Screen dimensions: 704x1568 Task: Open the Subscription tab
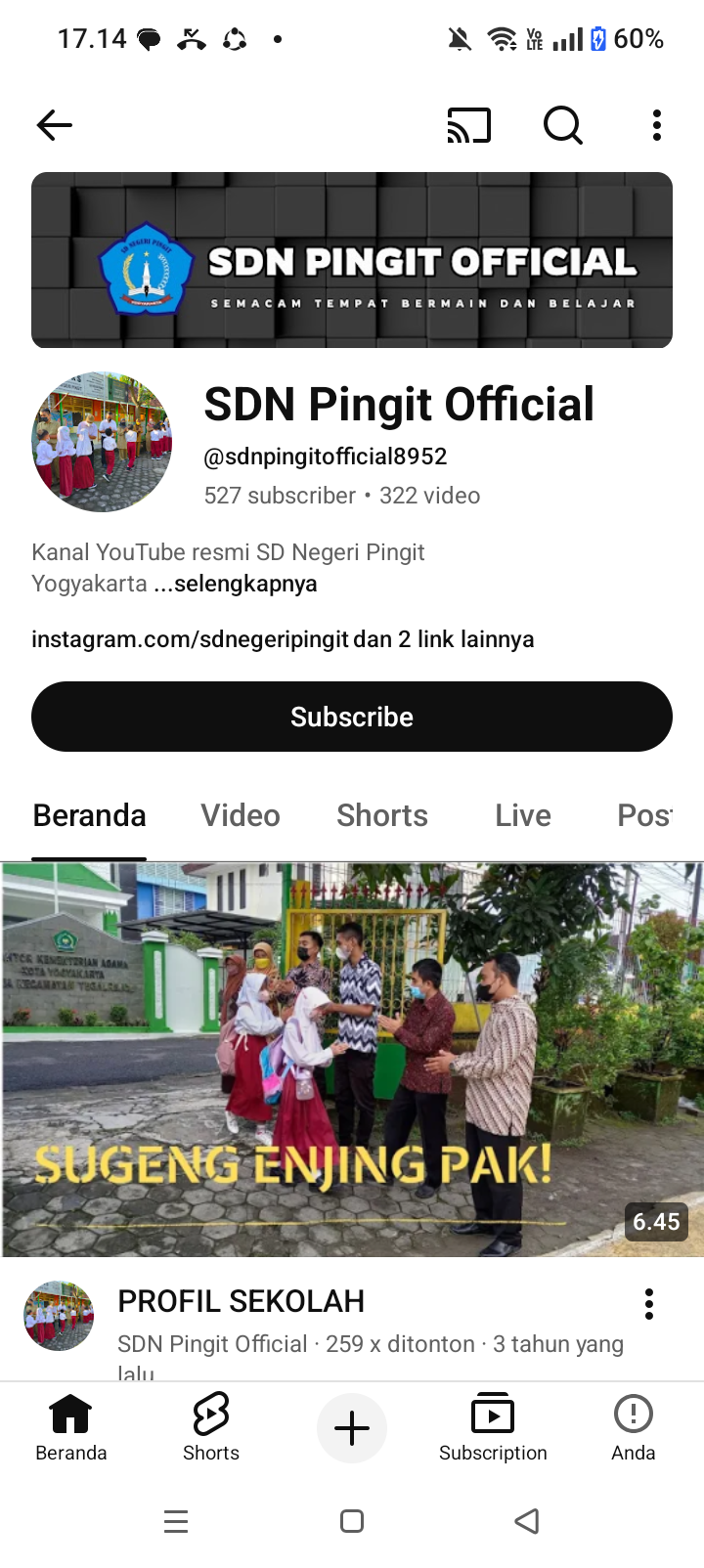click(493, 1427)
